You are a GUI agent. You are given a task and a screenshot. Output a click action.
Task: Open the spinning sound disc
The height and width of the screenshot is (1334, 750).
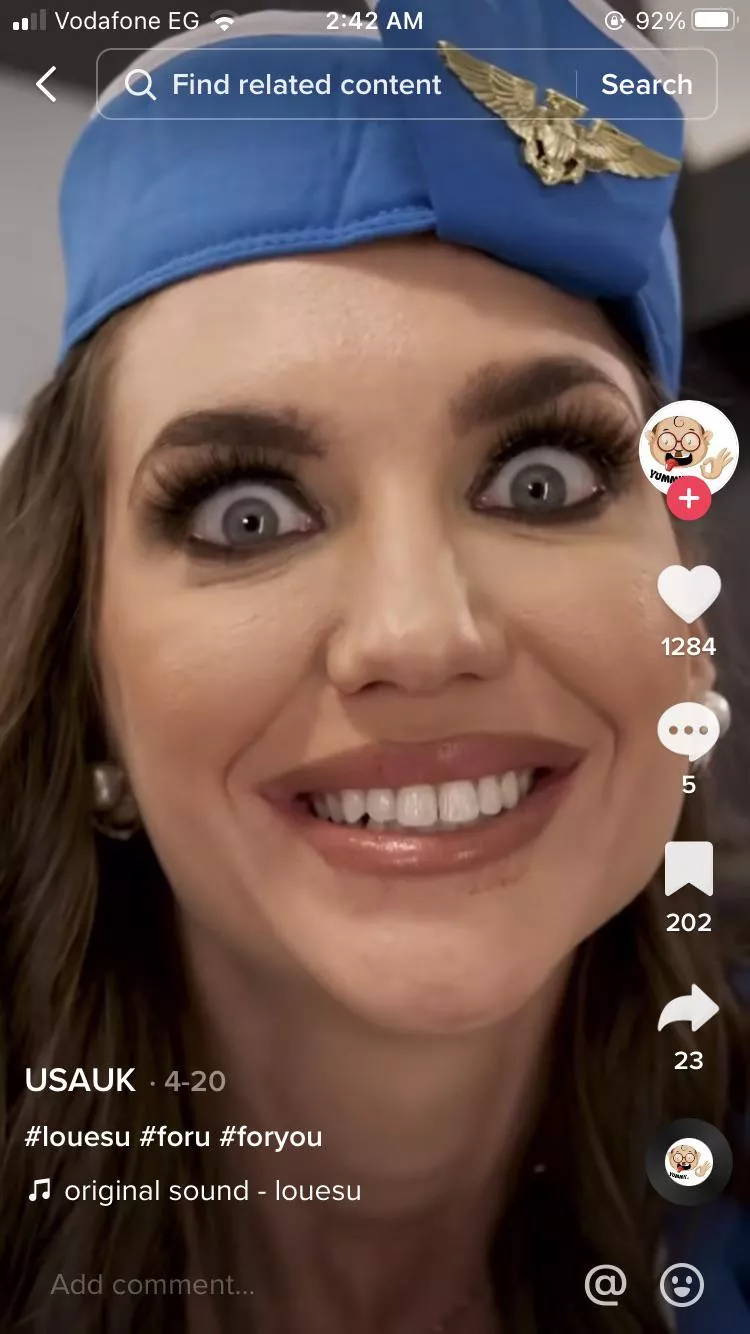coord(689,1162)
